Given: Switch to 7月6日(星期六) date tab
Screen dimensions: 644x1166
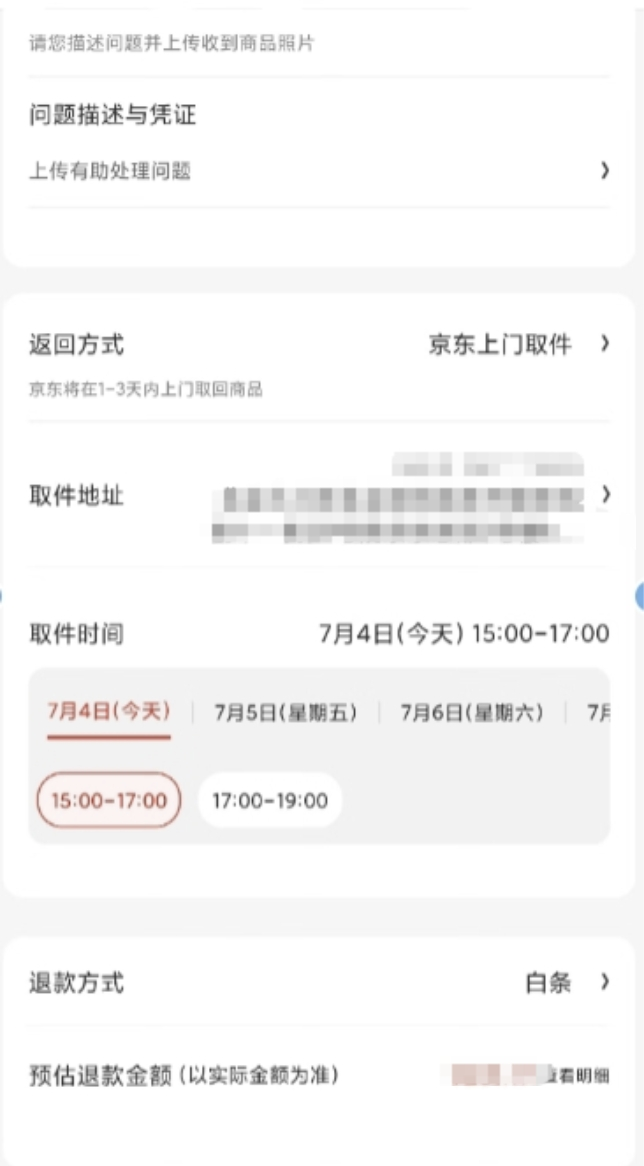Looking at the screenshot, I should pos(472,713).
